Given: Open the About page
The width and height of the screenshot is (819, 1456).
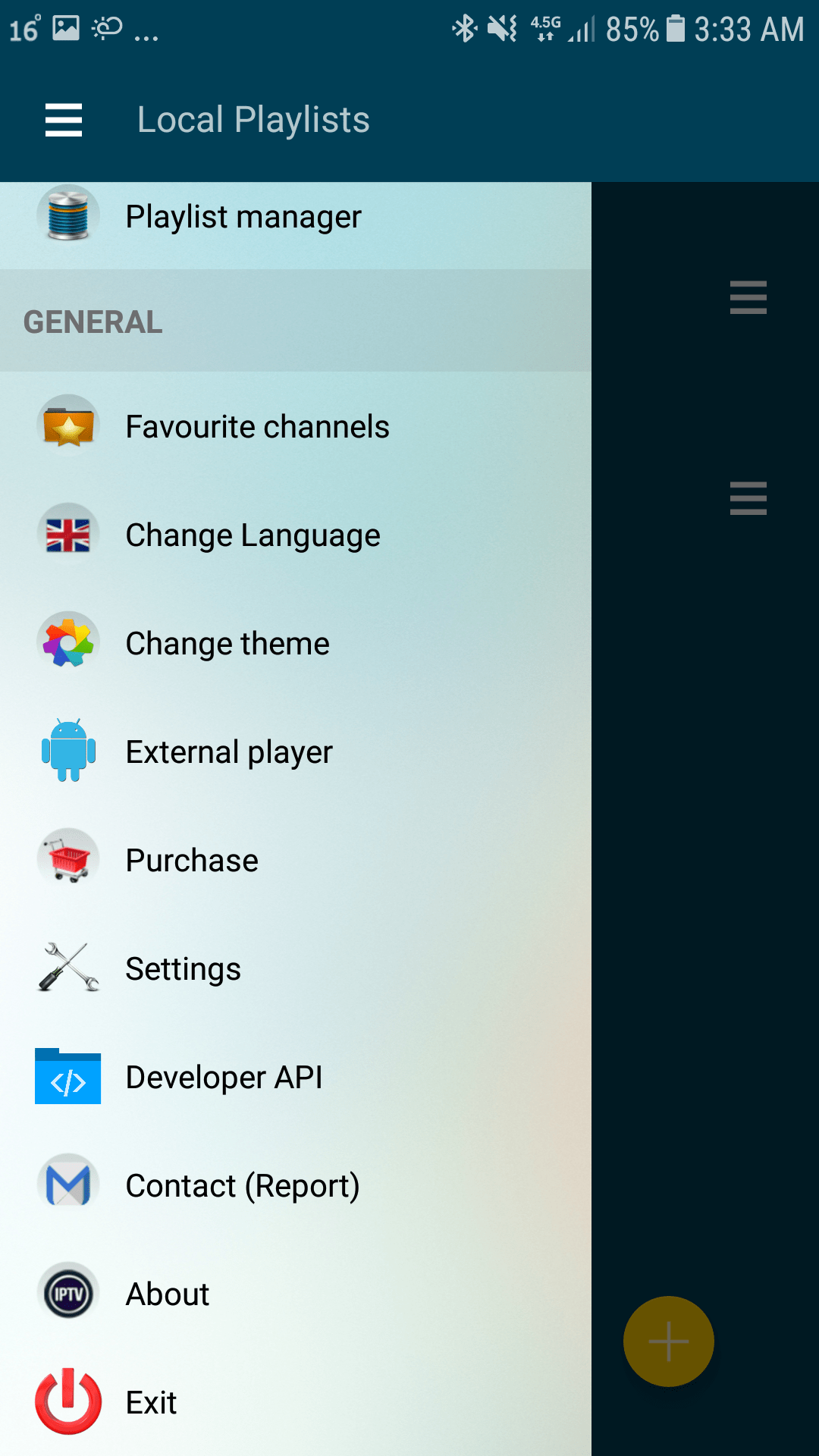Looking at the screenshot, I should point(296,1294).
